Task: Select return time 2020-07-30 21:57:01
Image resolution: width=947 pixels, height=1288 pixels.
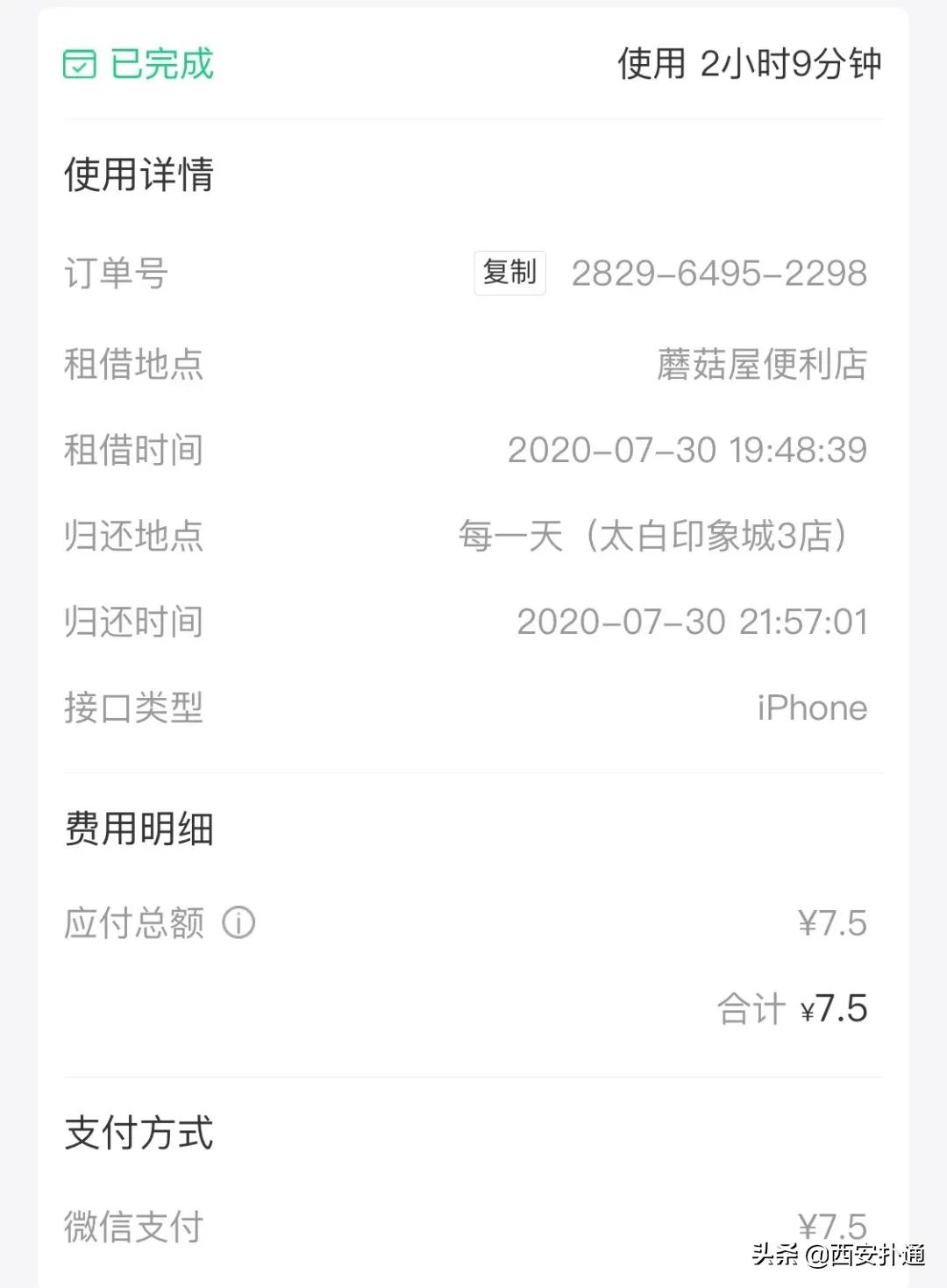Action: pyautogui.click(x=691, y=623)
